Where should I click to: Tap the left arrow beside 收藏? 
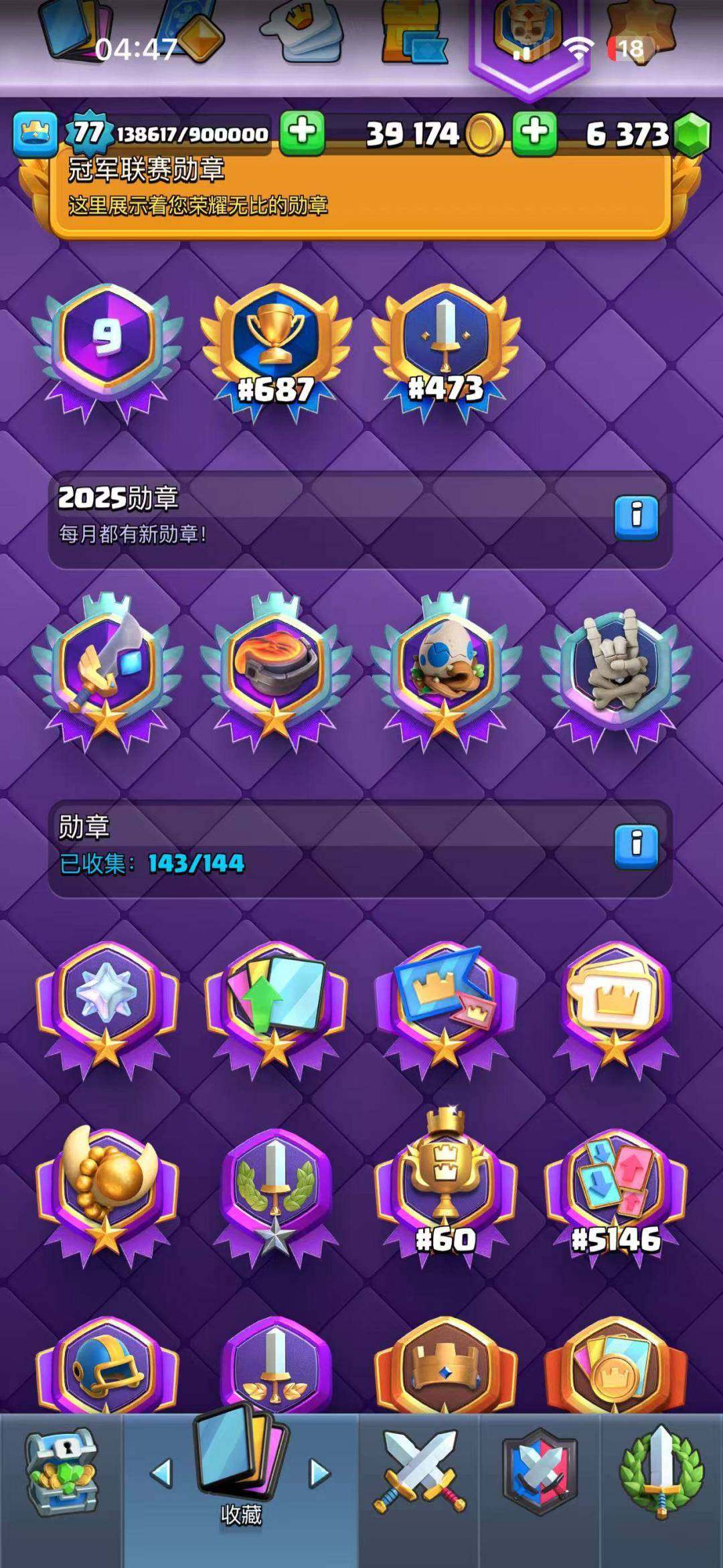pos(161,1474)
